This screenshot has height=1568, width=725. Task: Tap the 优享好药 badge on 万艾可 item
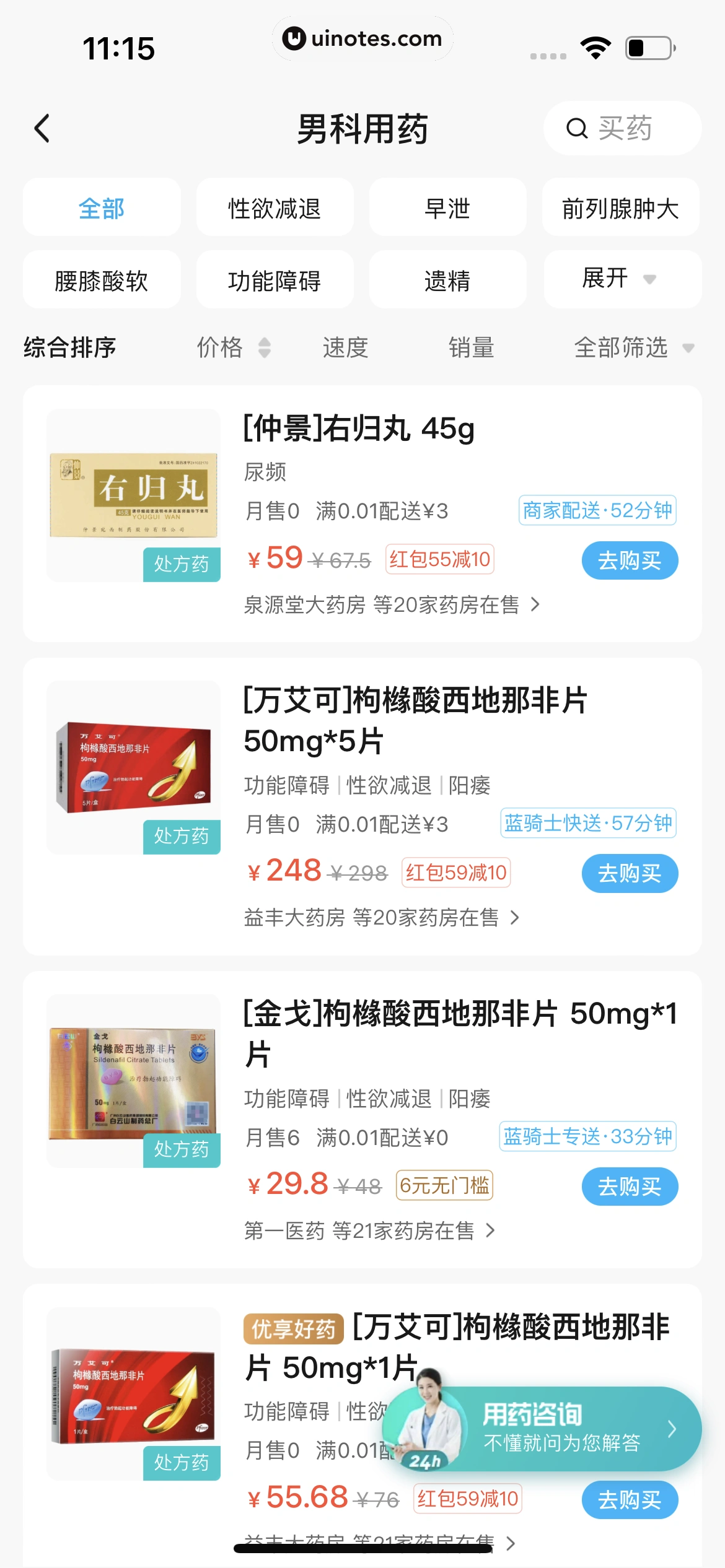(x=293, y=1329)
